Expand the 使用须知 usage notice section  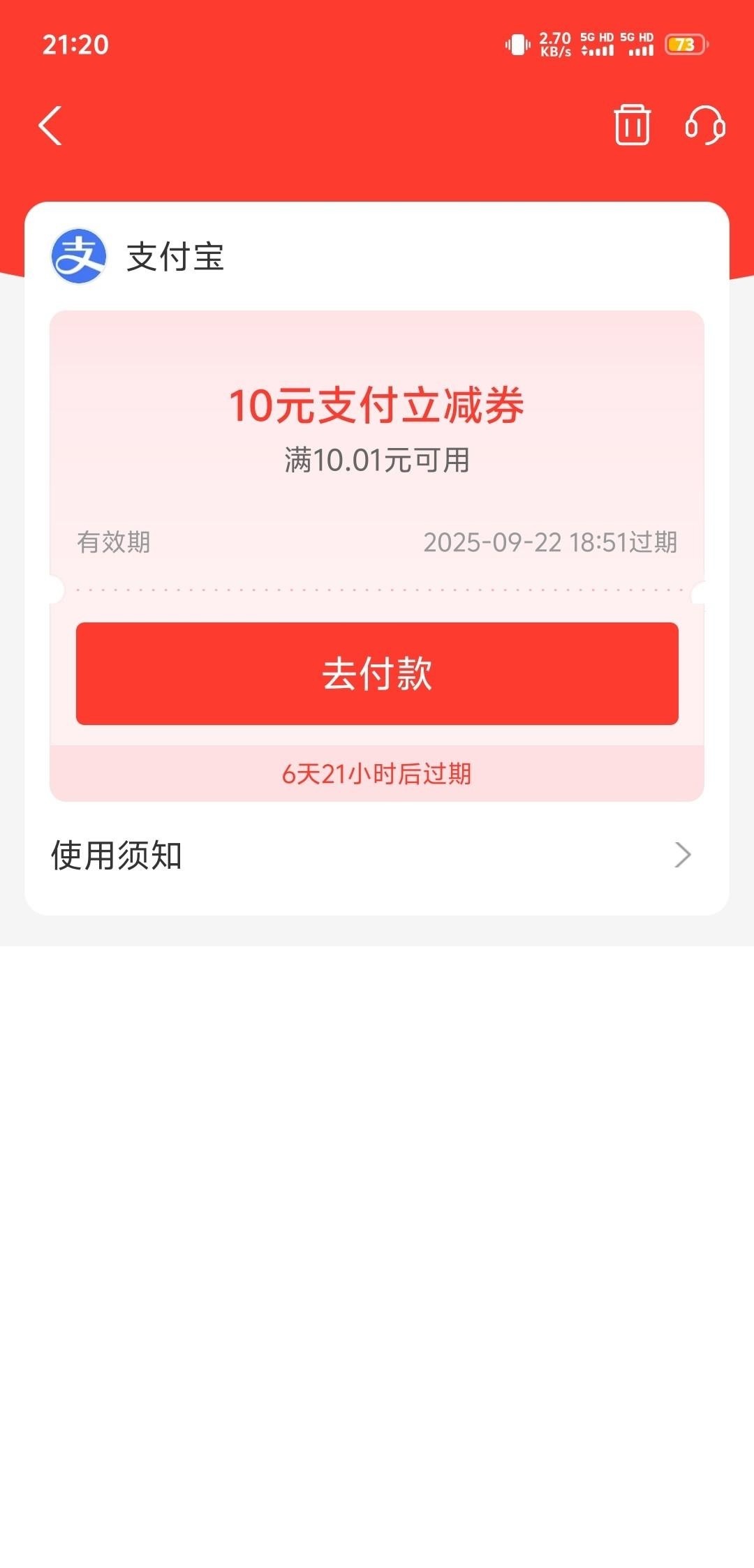(x=115, y=855)
